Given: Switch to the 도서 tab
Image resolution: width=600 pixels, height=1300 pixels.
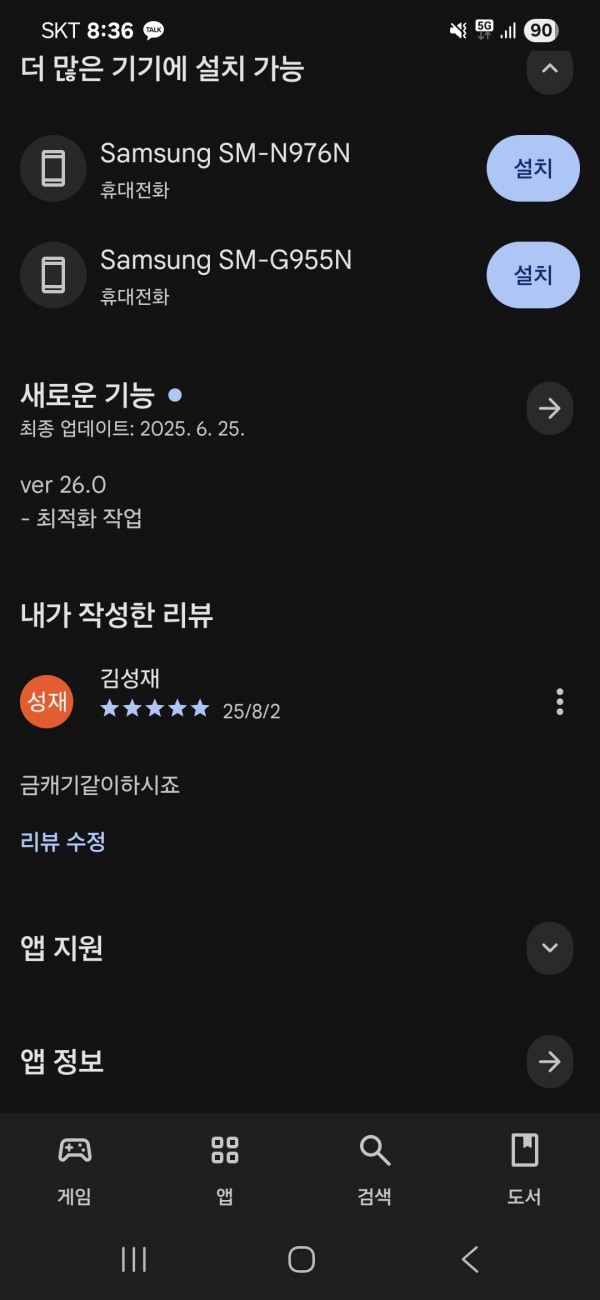Looking at the screenshot, I should pos(525,1170).
